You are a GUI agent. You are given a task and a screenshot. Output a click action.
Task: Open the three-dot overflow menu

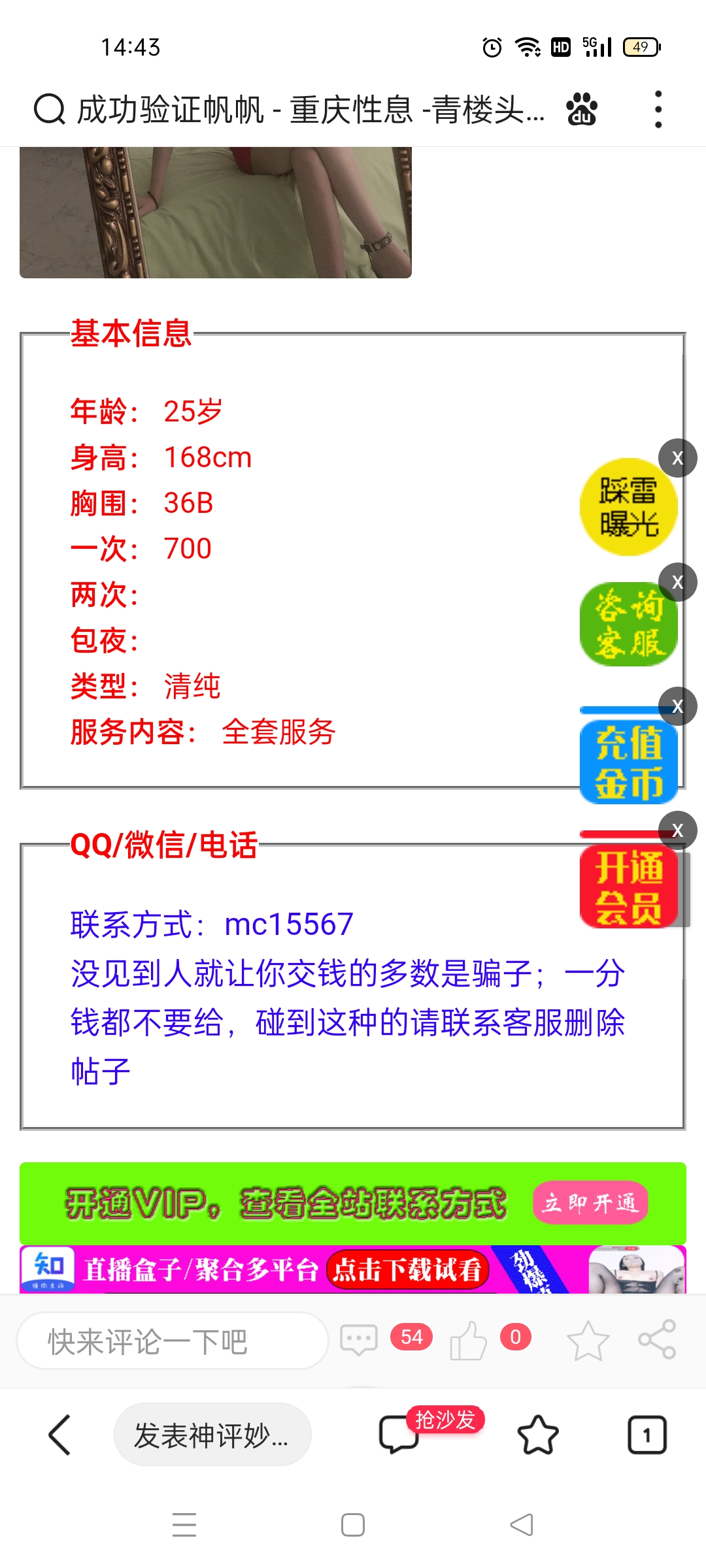(x=658, y=109)
